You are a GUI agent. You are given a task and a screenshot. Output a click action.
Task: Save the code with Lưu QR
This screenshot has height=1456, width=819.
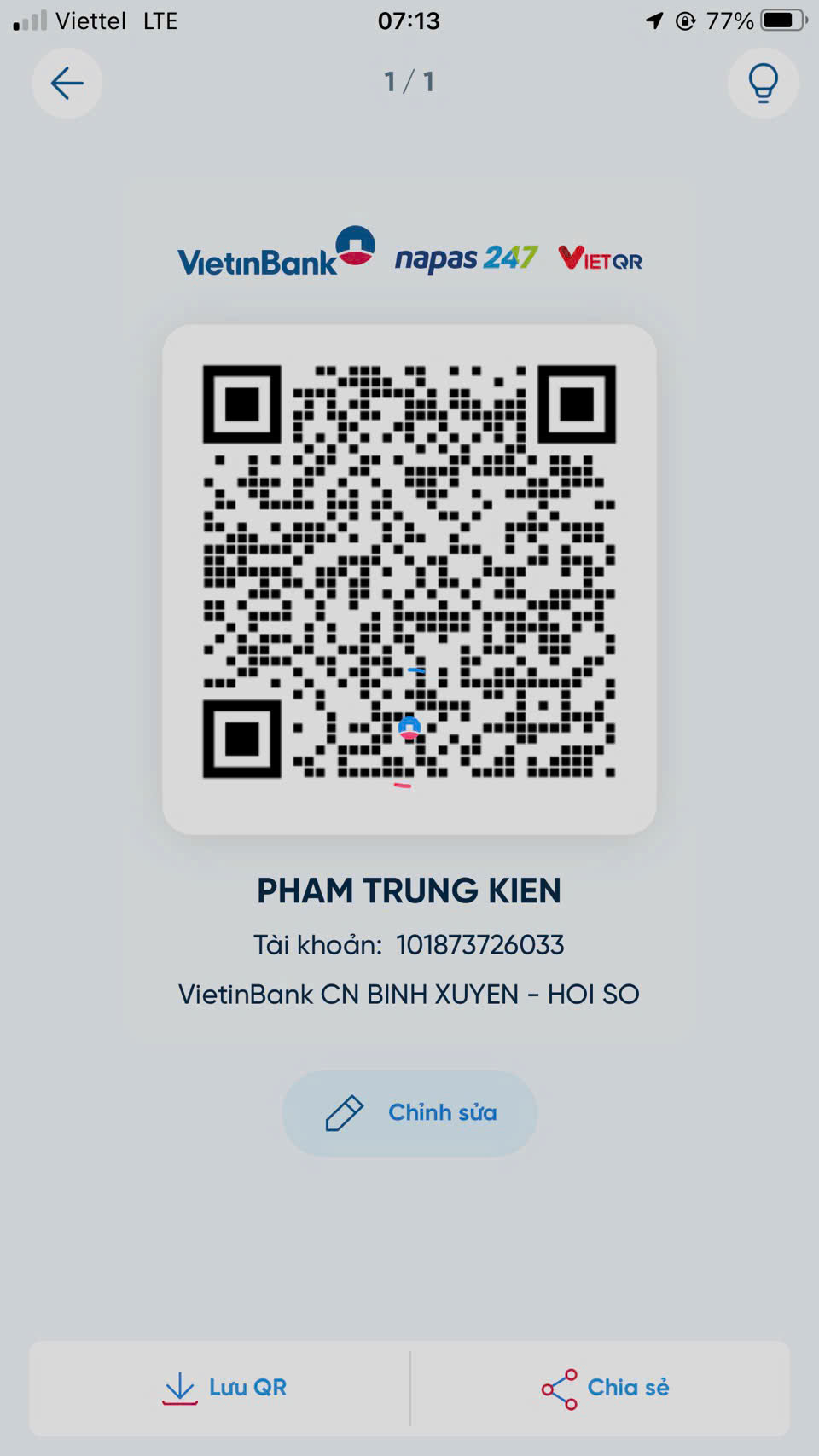pos(224,1388)
